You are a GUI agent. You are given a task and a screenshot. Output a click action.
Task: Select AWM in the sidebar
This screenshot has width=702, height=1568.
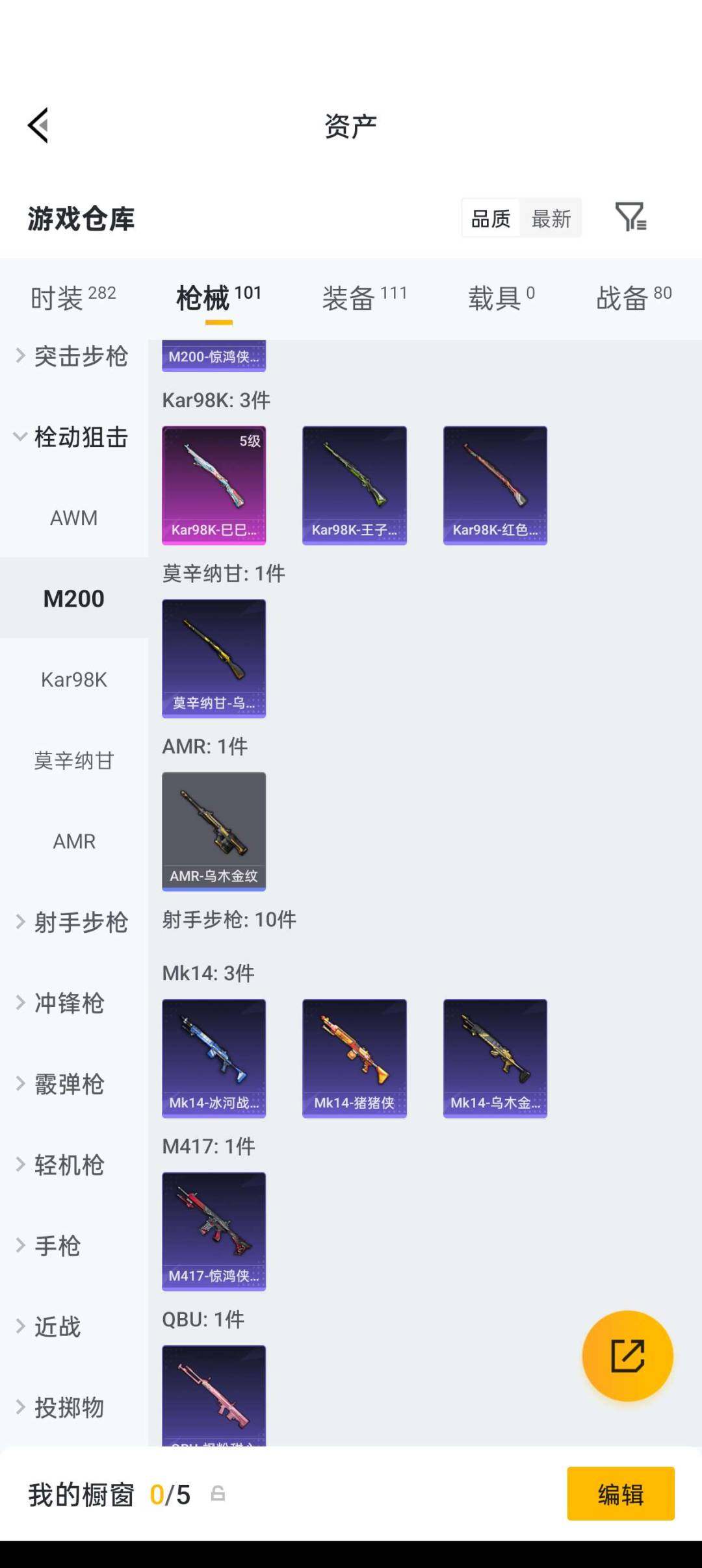pos(73,518)
